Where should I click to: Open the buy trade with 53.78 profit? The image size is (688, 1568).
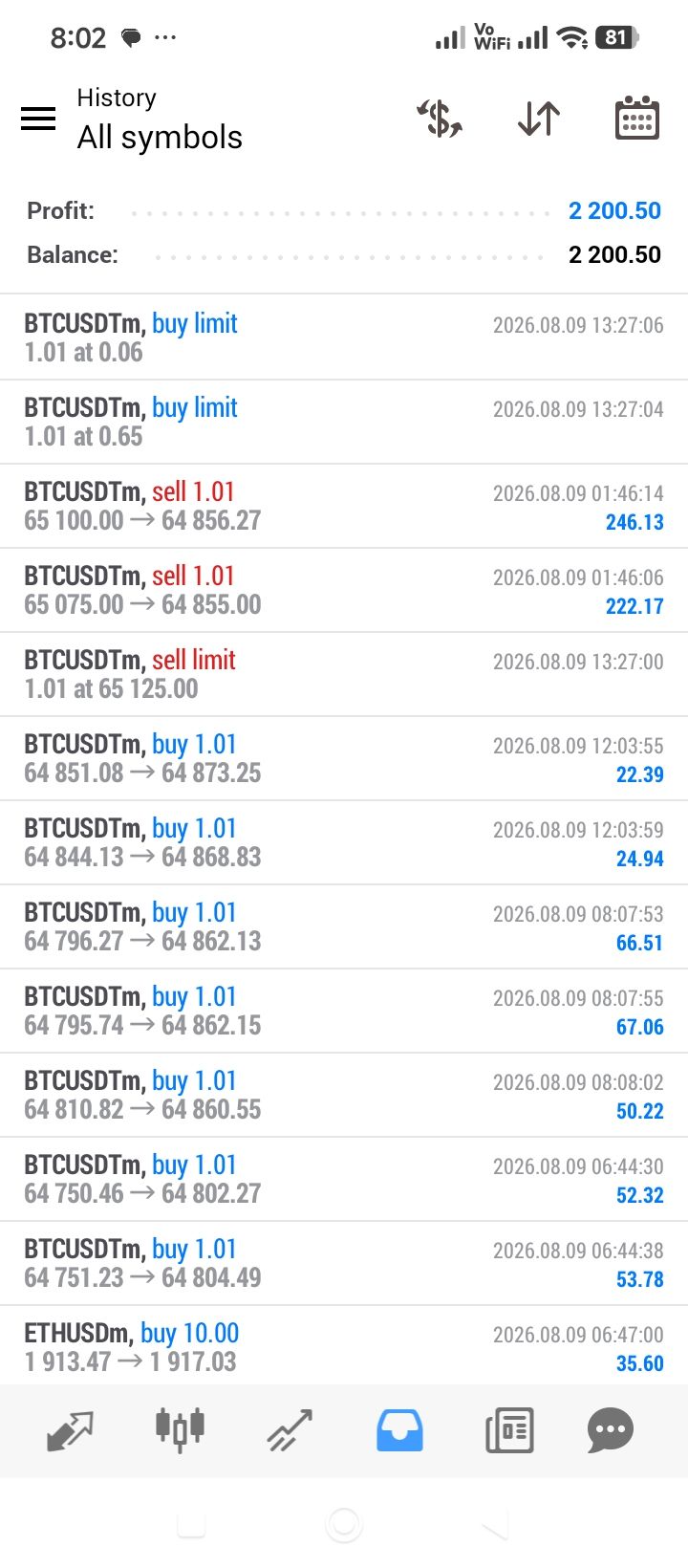point(344,1263)
